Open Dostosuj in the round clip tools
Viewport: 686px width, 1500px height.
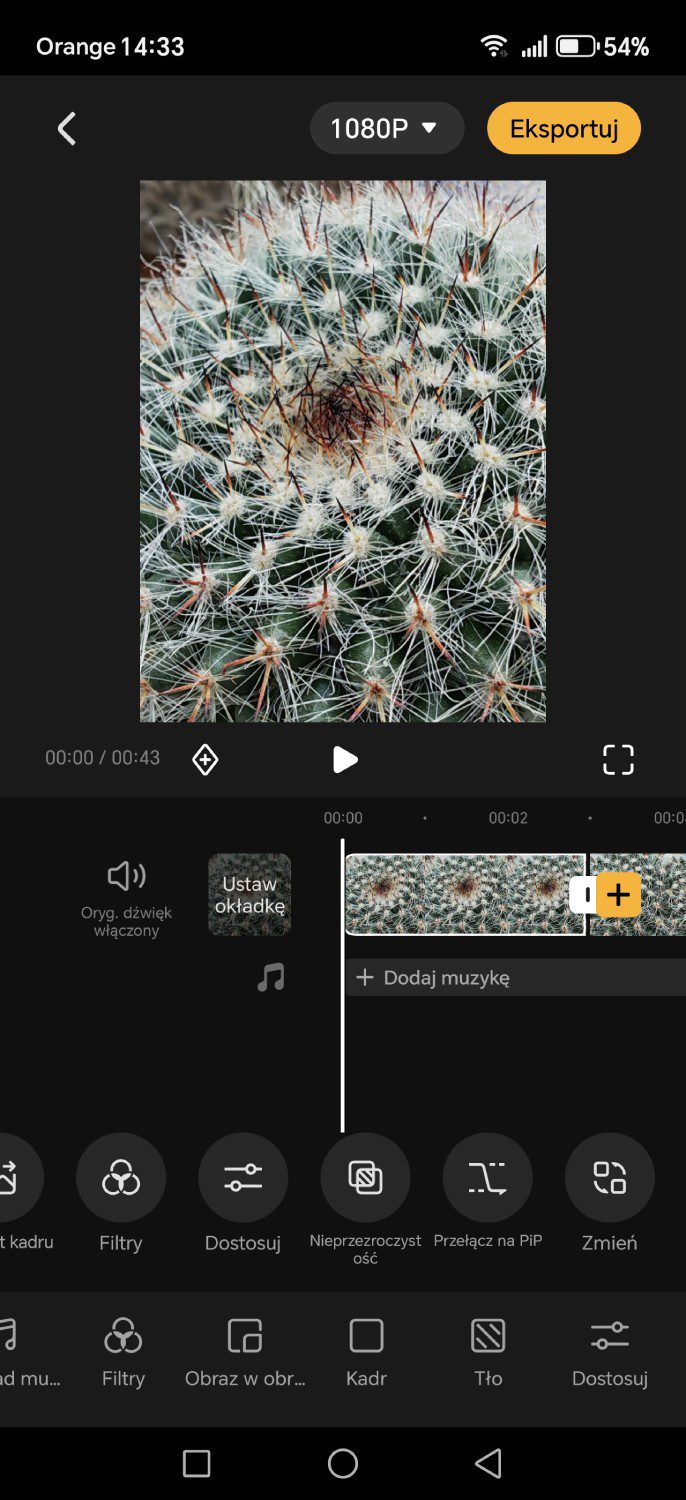click(243, 1194)
